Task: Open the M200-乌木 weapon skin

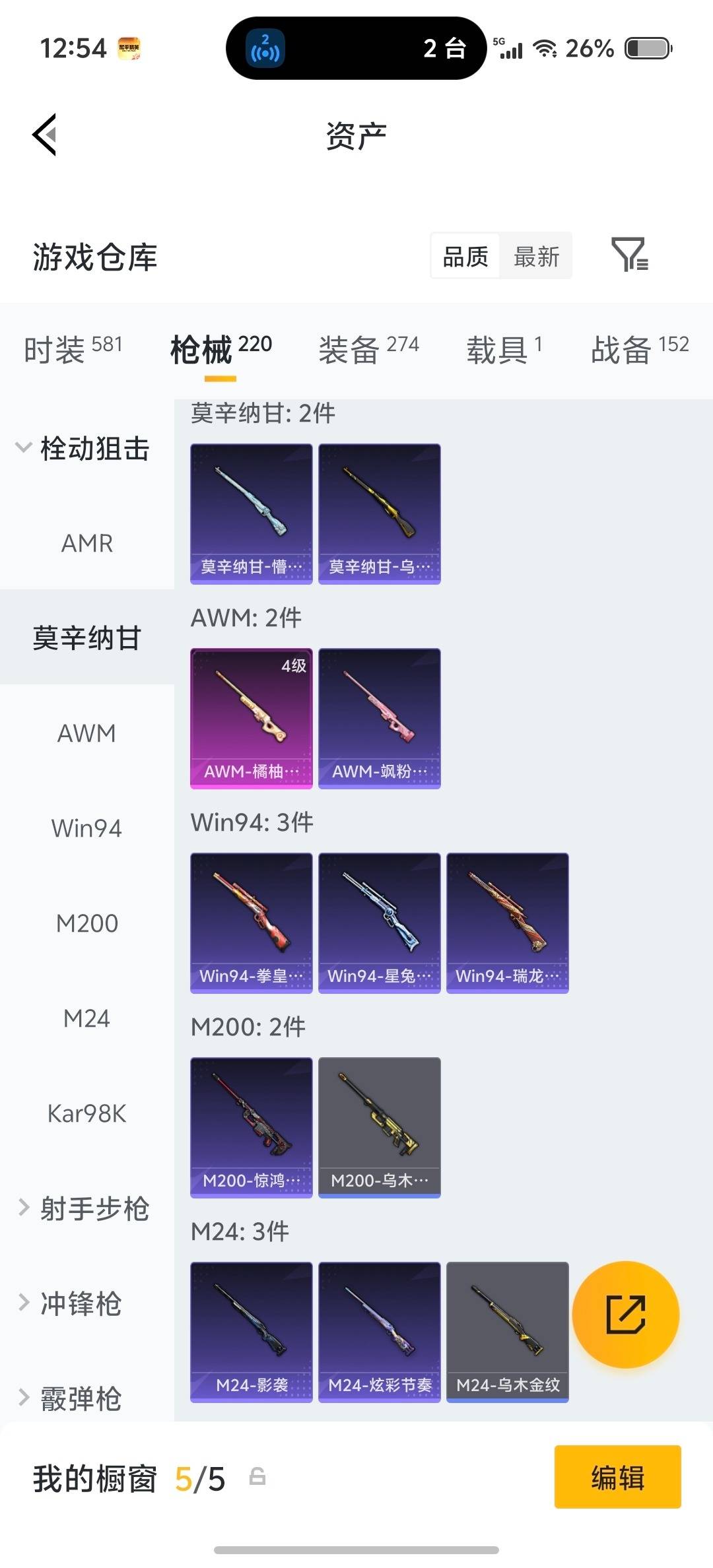Action: [379, 1127]
